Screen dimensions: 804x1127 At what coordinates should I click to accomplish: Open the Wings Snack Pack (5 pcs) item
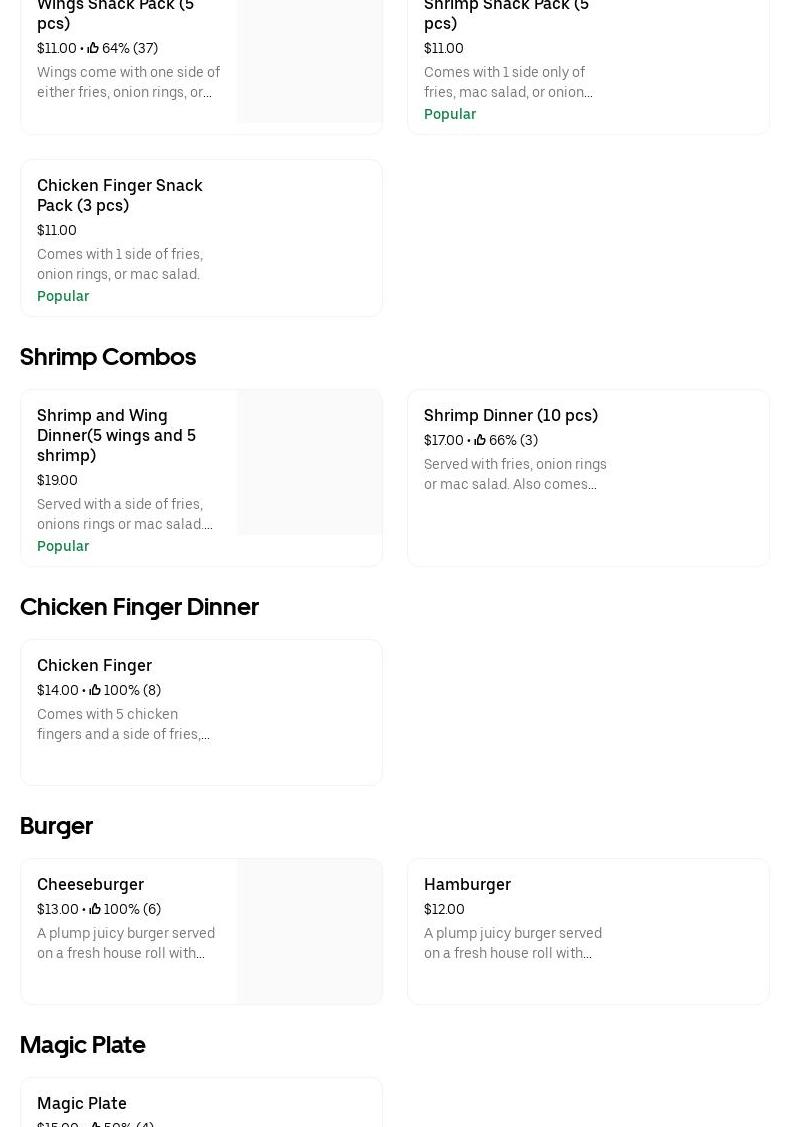(x=201, y=60)
